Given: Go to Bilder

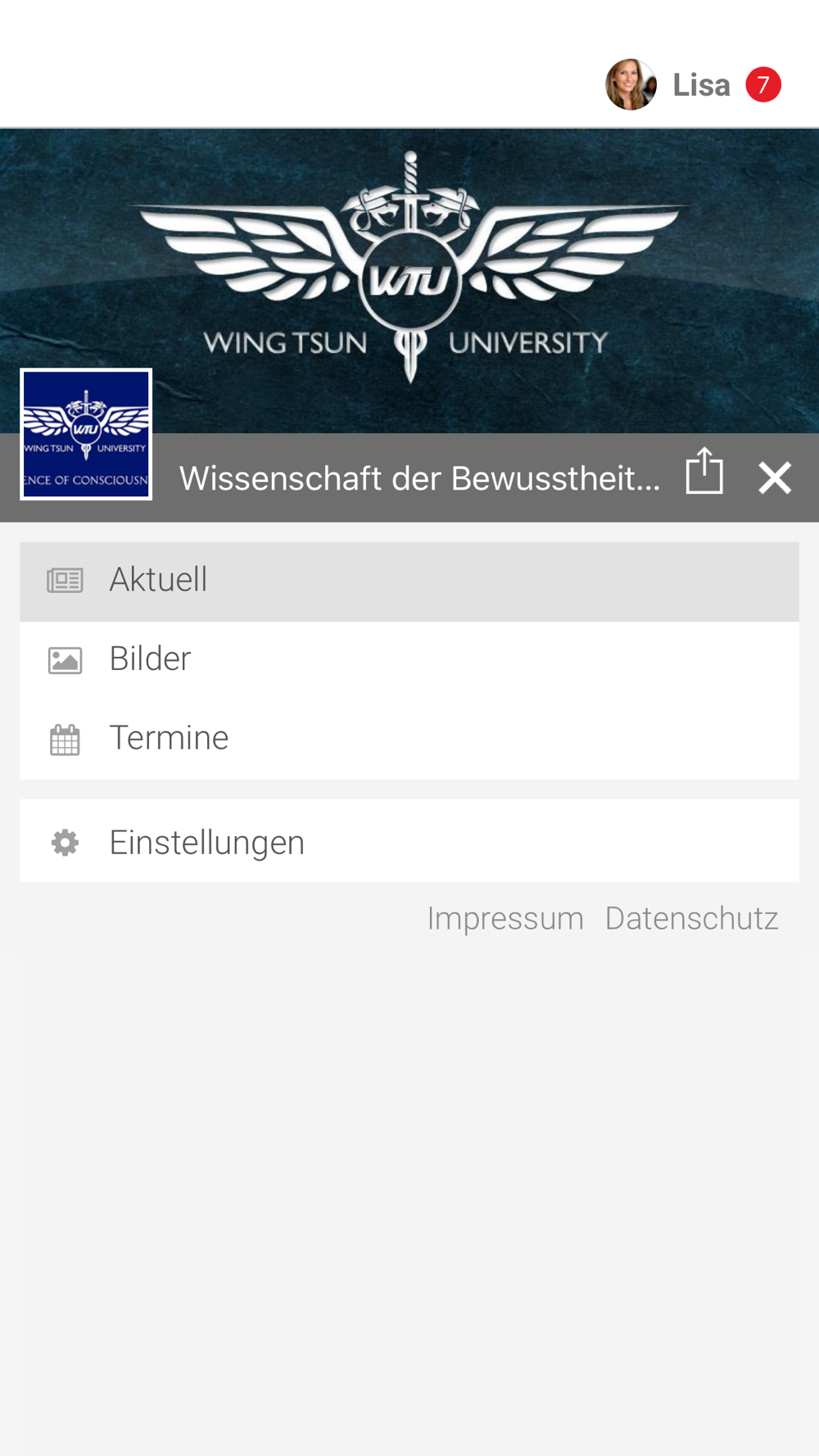Looking at the screenshot, I should click(409, 660).
